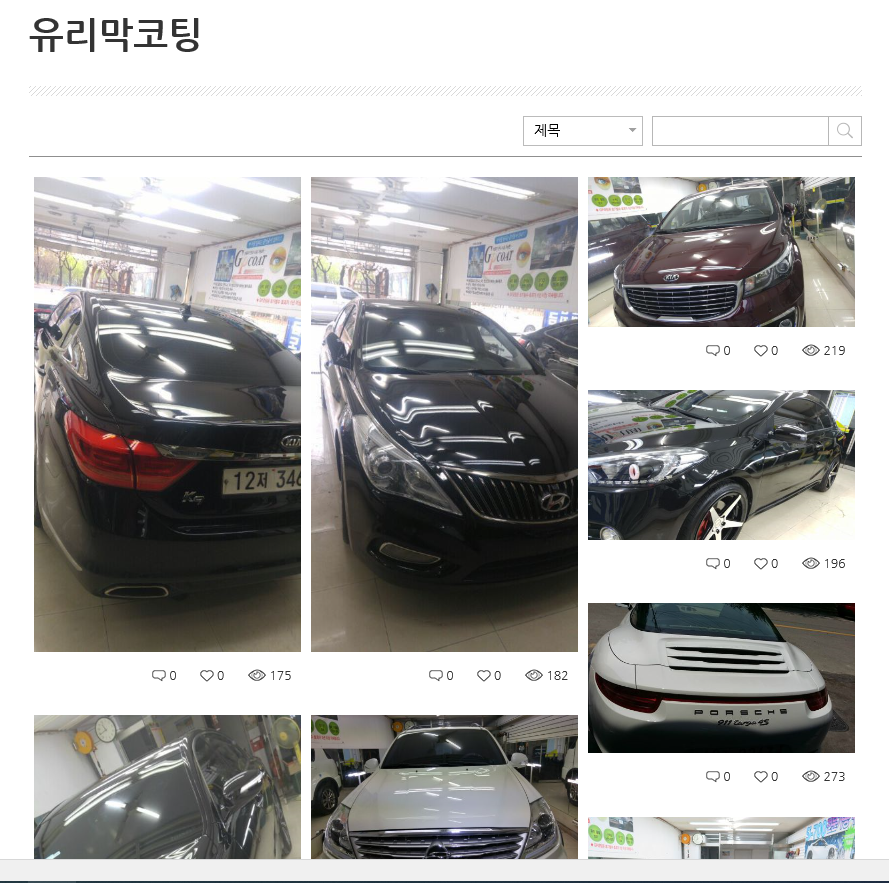Image resolution: width=889 pixels, height=883 pixels.
Task: Focus the search text field
Action: point(740,131)
